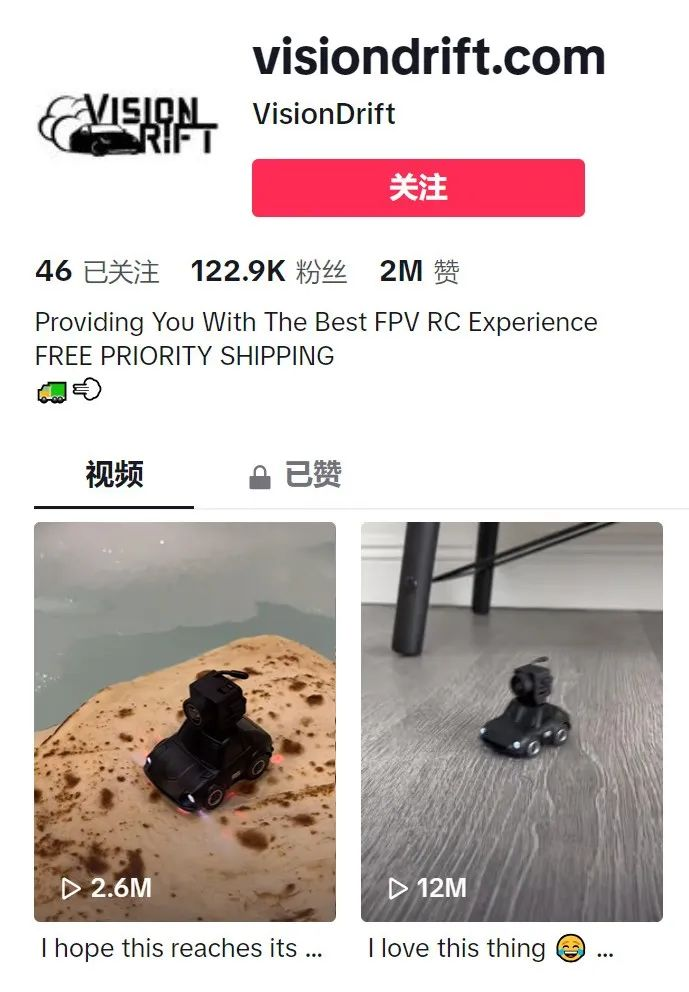View the 122.9K 粉丝 followers list
Screen dimensions: 689x992
pos(268,271)
